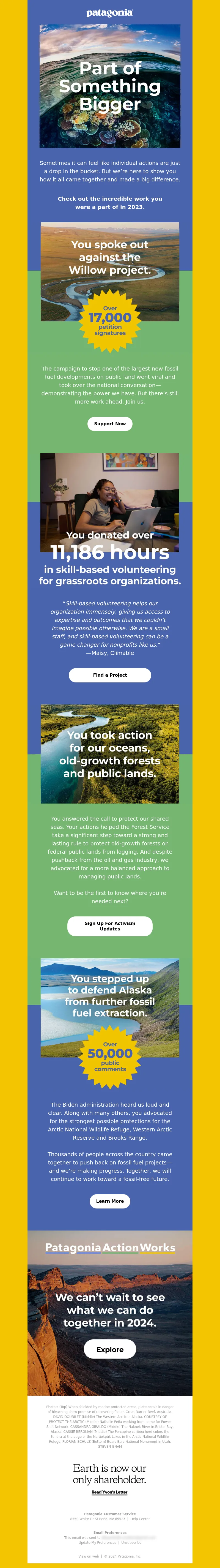Open View on web link
Screen dimensions: 220x1568
(x=89, y=1556)
